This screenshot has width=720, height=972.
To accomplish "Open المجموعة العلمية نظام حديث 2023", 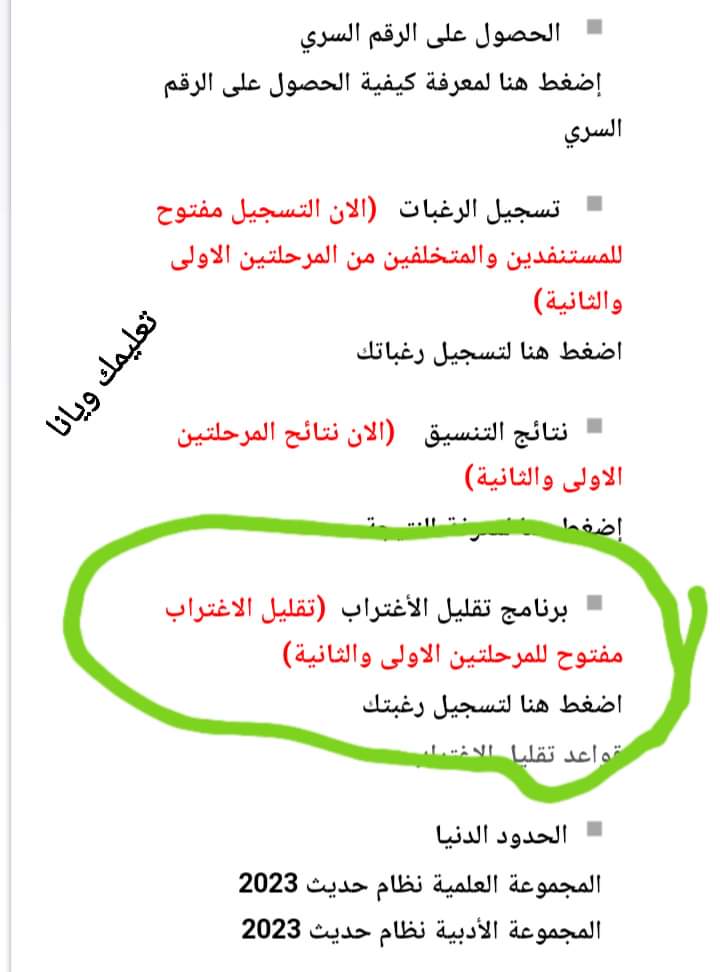I will [x=420, y=885].
